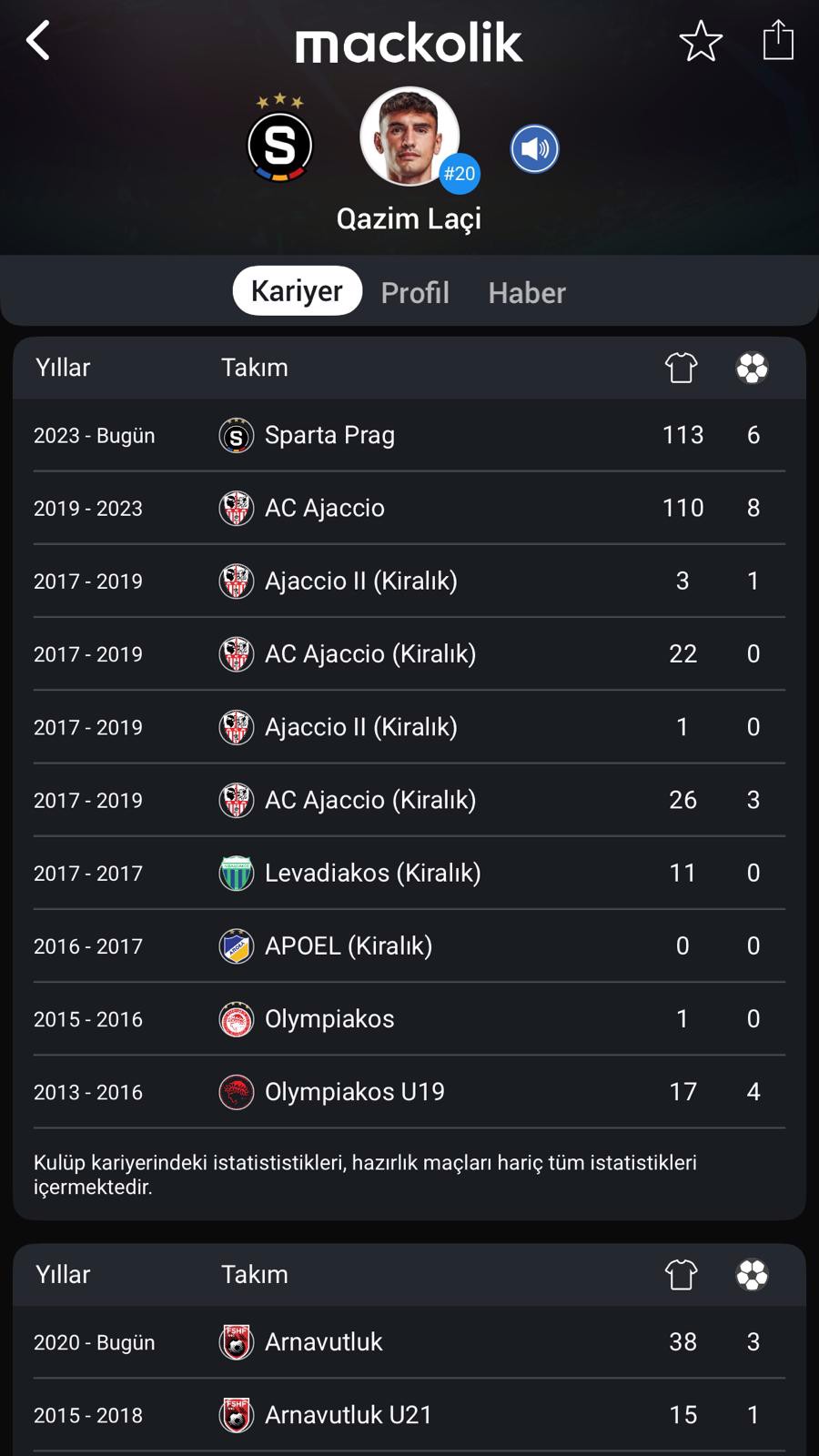The image size is (819, 1456).
Task: Open the Levadiakos (Kiralık) row
Action: pyautogui.click(x=409, y=873)
